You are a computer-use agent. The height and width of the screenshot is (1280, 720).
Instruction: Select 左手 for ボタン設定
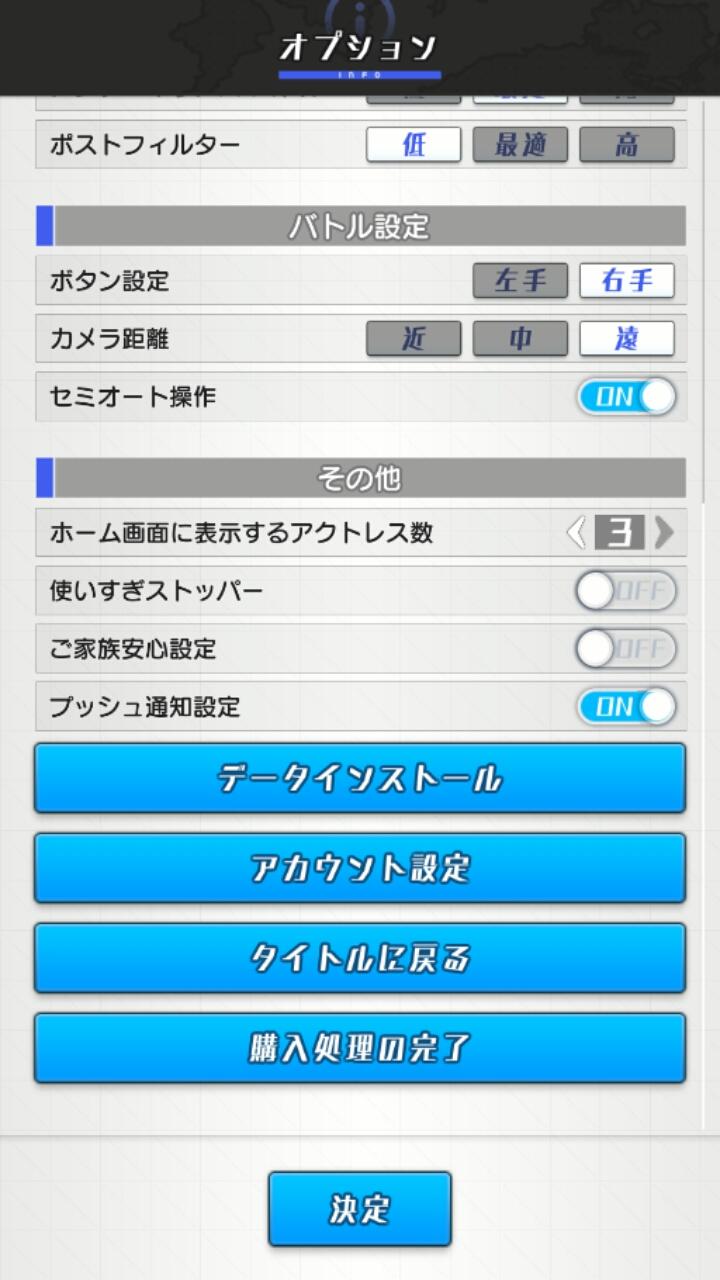520,281
